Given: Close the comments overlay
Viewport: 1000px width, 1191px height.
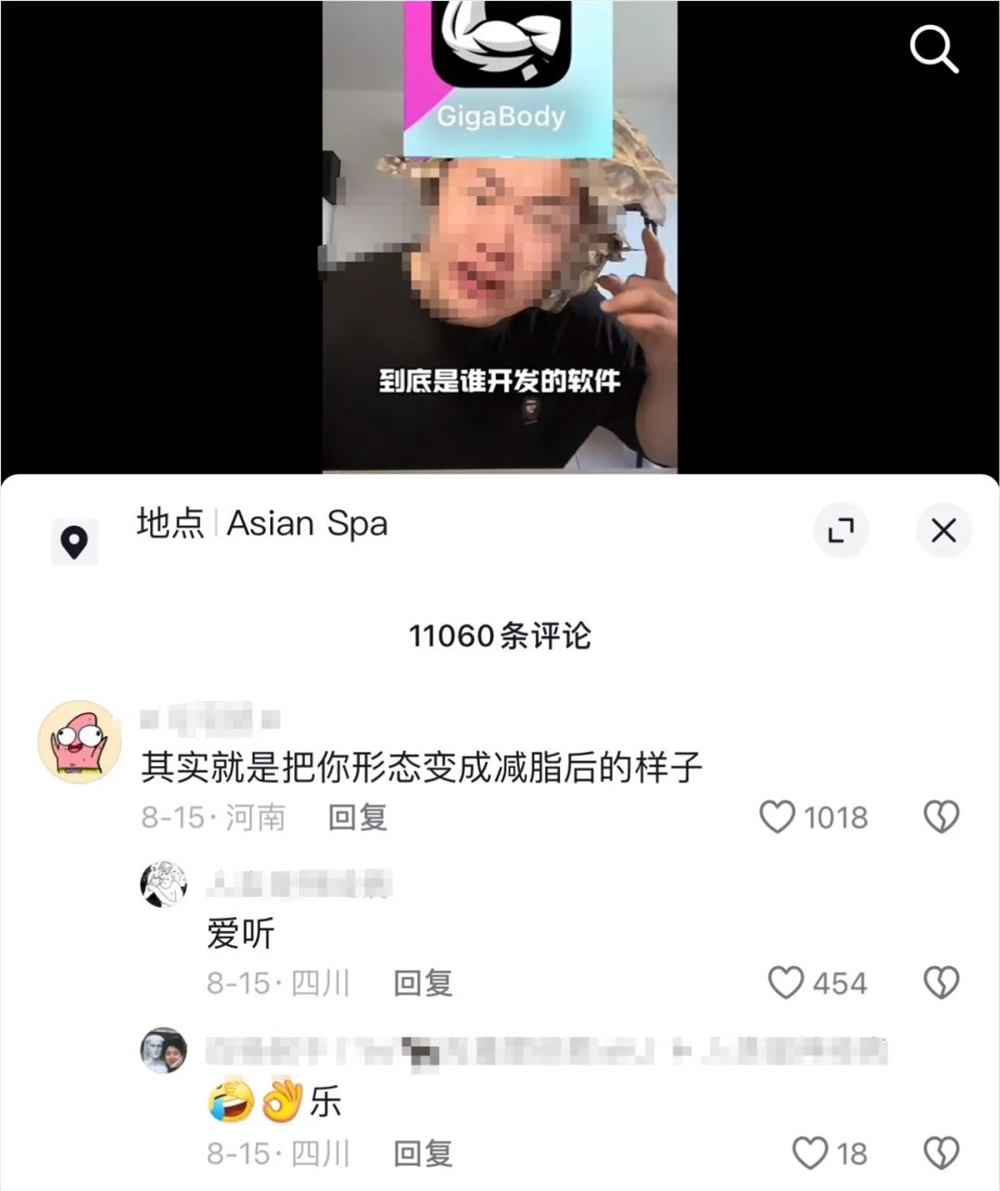Looking at the screenshot, I should pyautogui.click(x=943, y=531).
